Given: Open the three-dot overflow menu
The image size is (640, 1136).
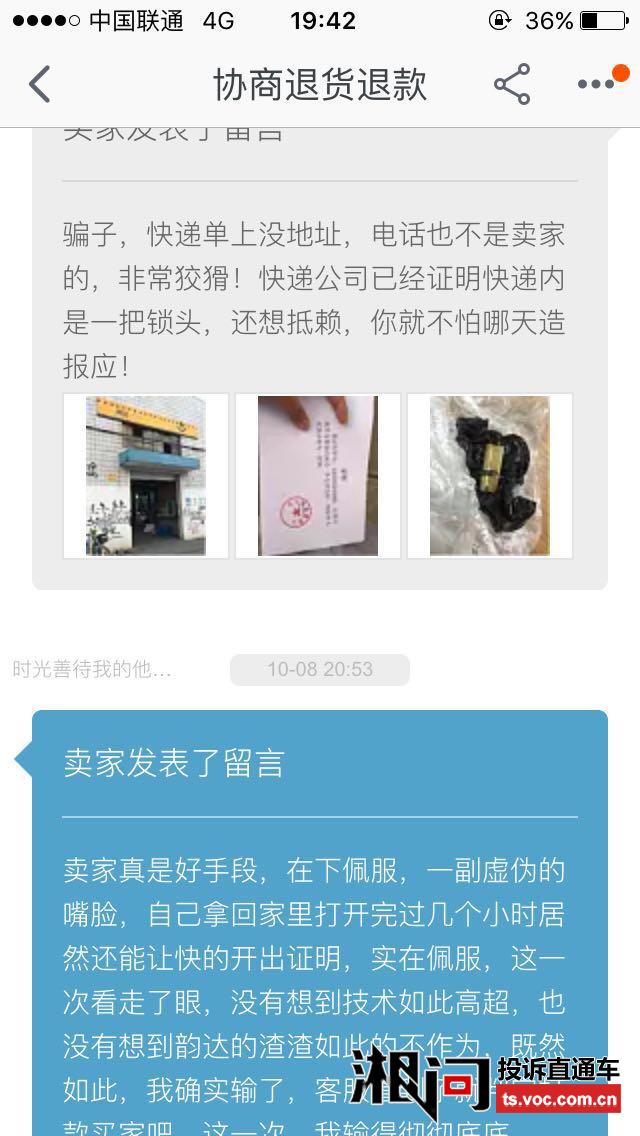Looking at the screenshot, I should (597, 84).
